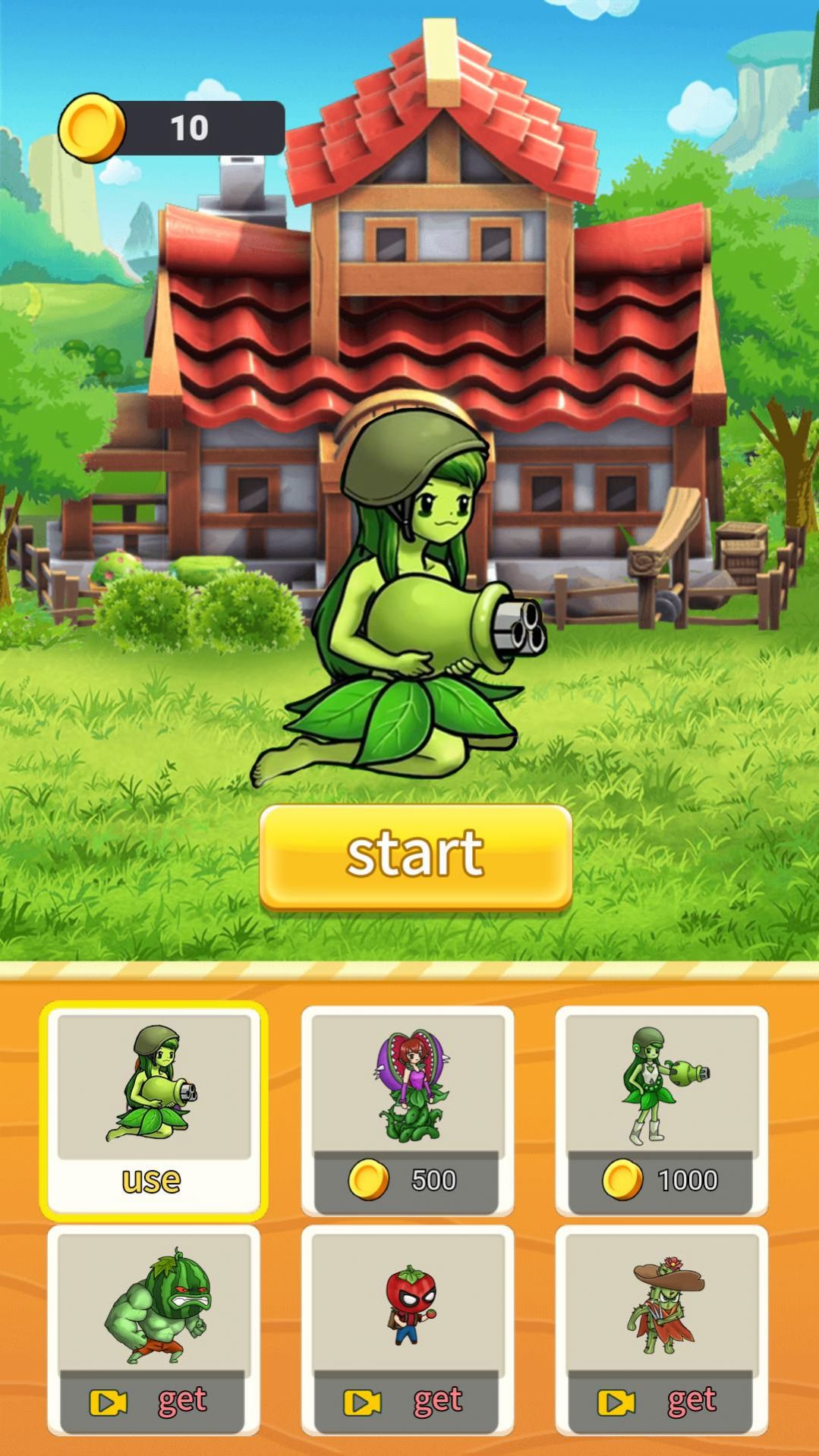
Task: Tap the use label on the equipped character
Action: (x=153, y=1179)
